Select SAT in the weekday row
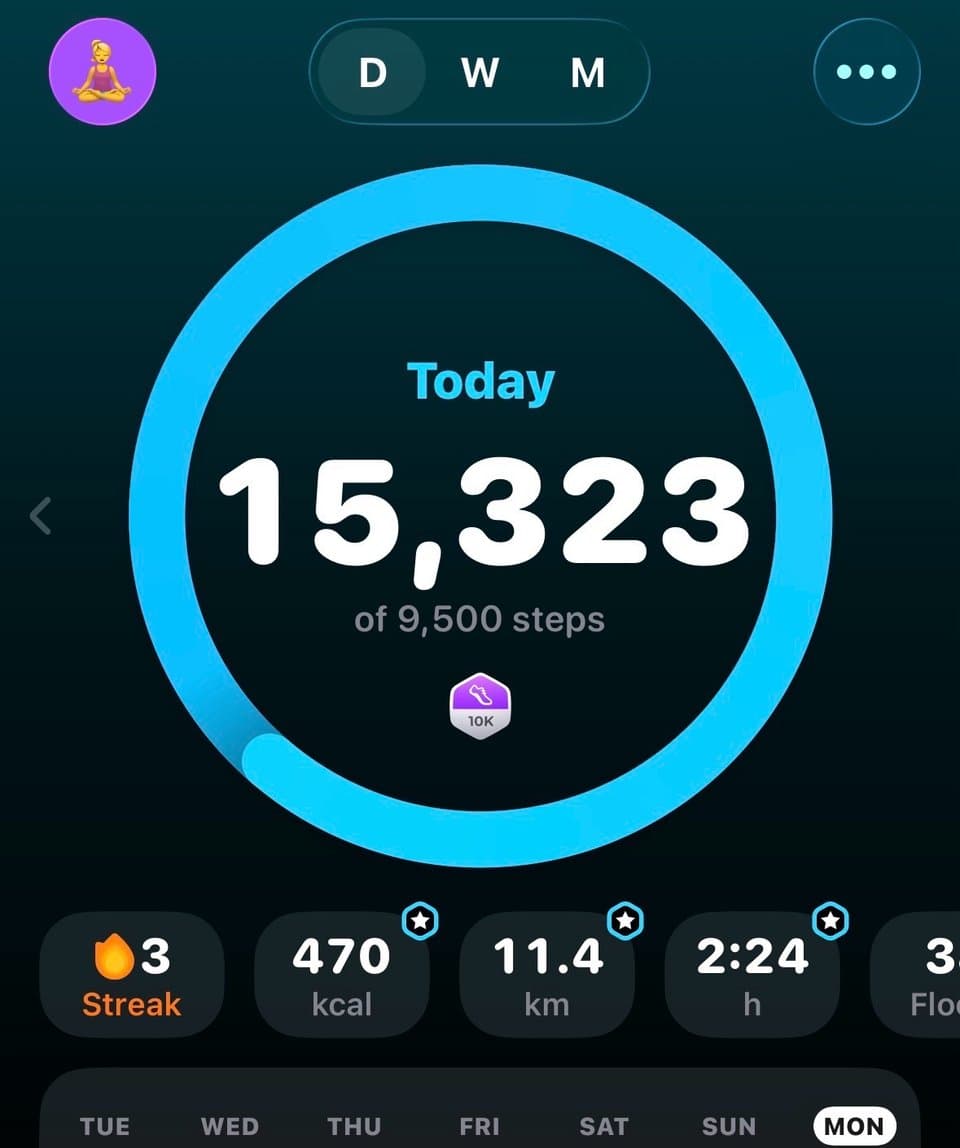 (604, 1127)
